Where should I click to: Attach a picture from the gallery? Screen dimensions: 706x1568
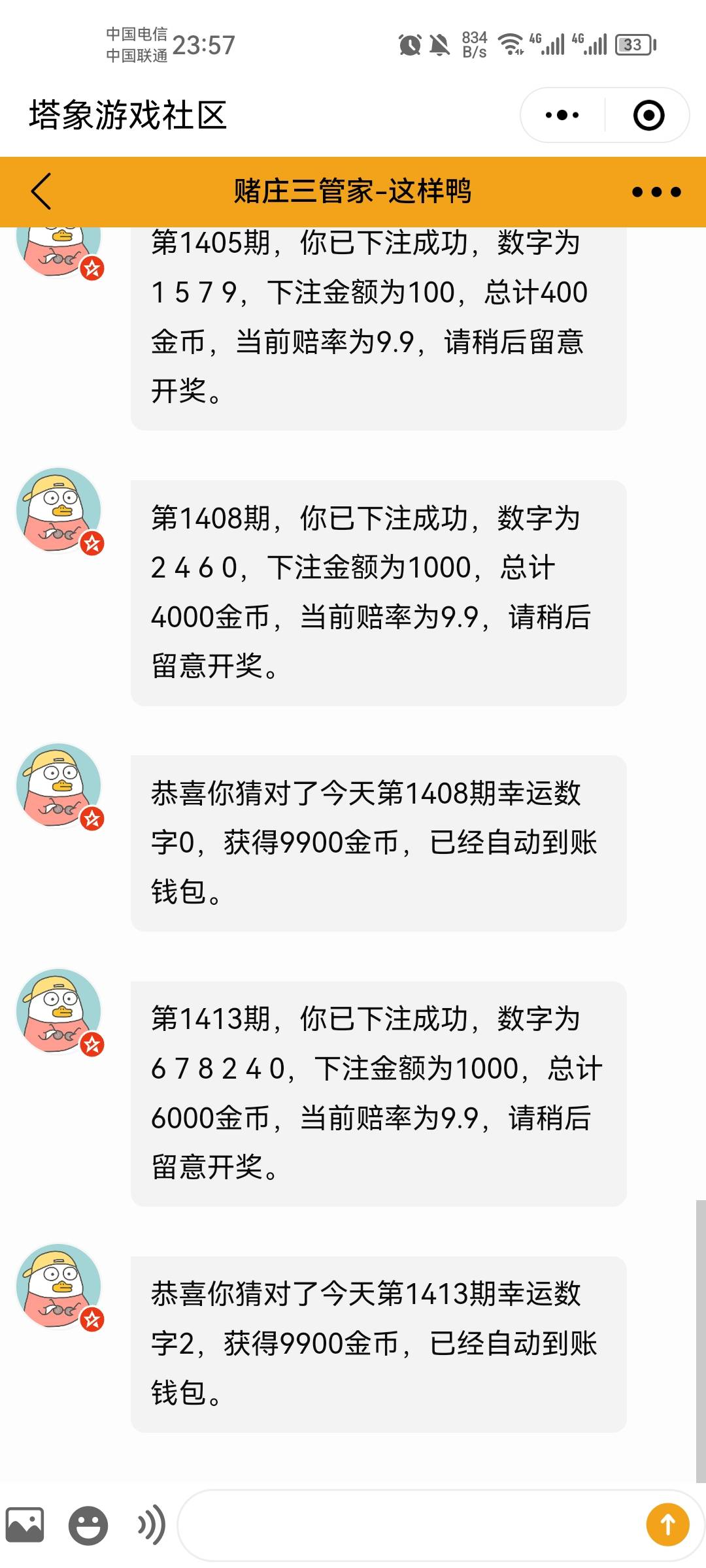(x=25, y=1525)
